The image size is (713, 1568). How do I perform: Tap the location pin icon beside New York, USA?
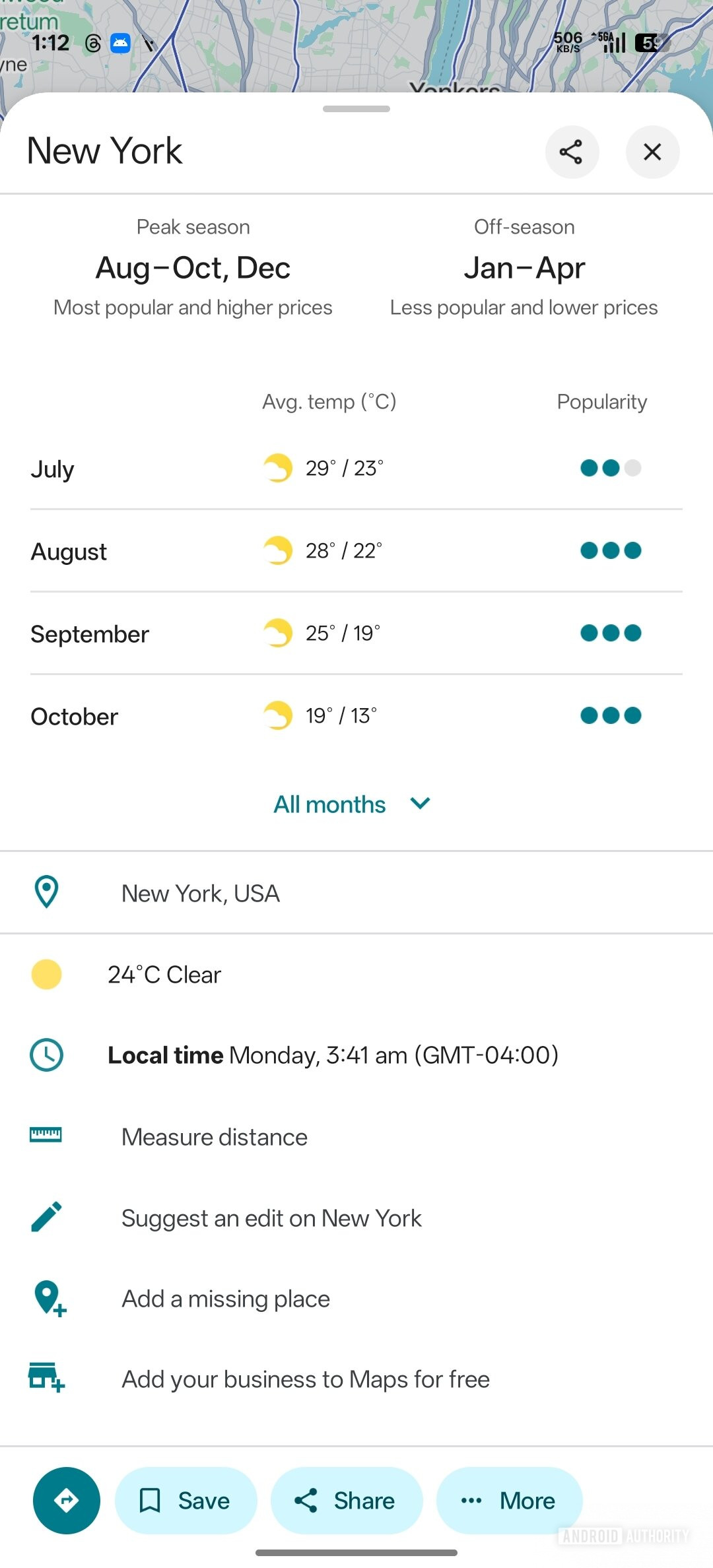(46, 892)
